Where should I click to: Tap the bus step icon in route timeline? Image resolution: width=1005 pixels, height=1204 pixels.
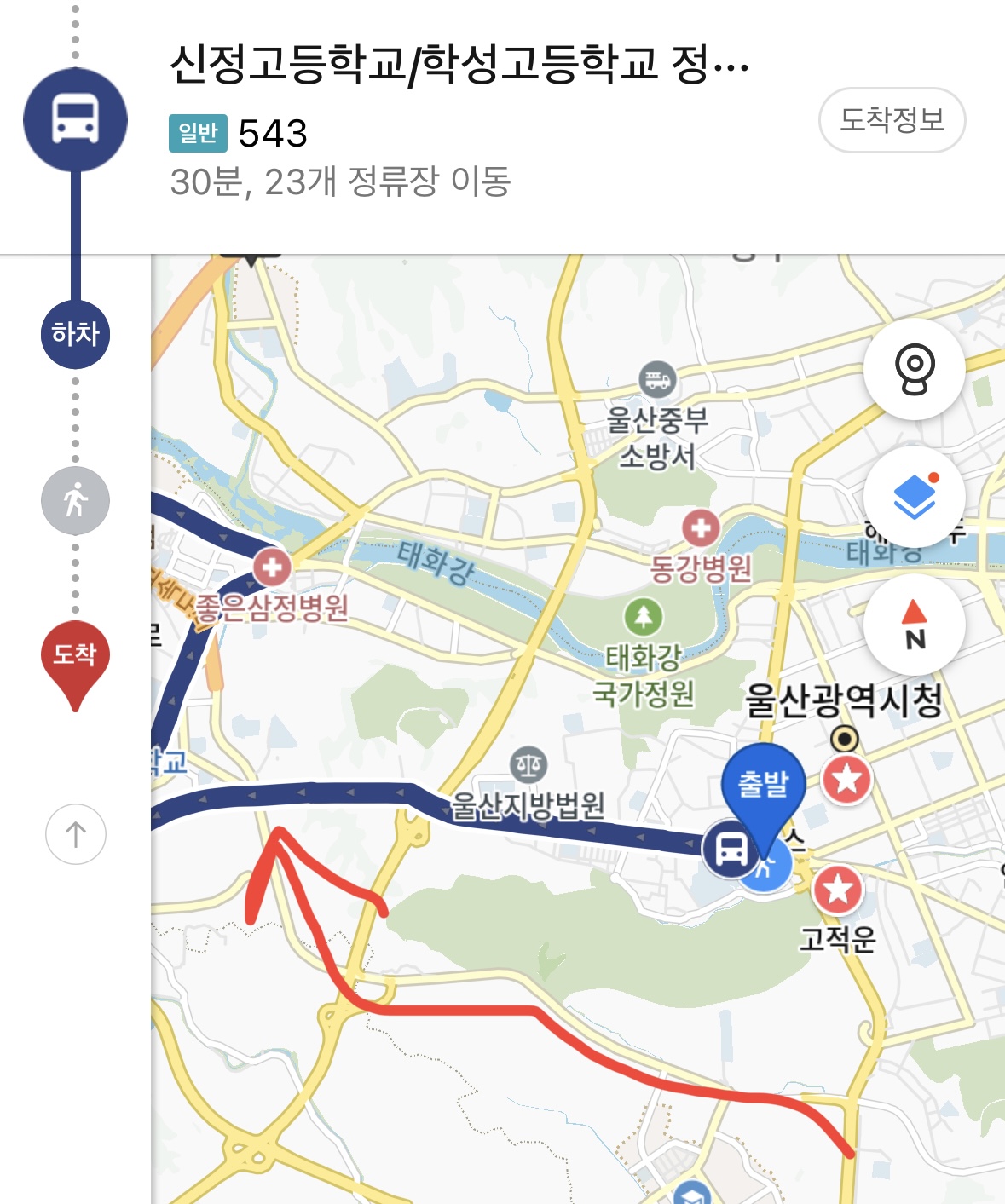[75, 119]
